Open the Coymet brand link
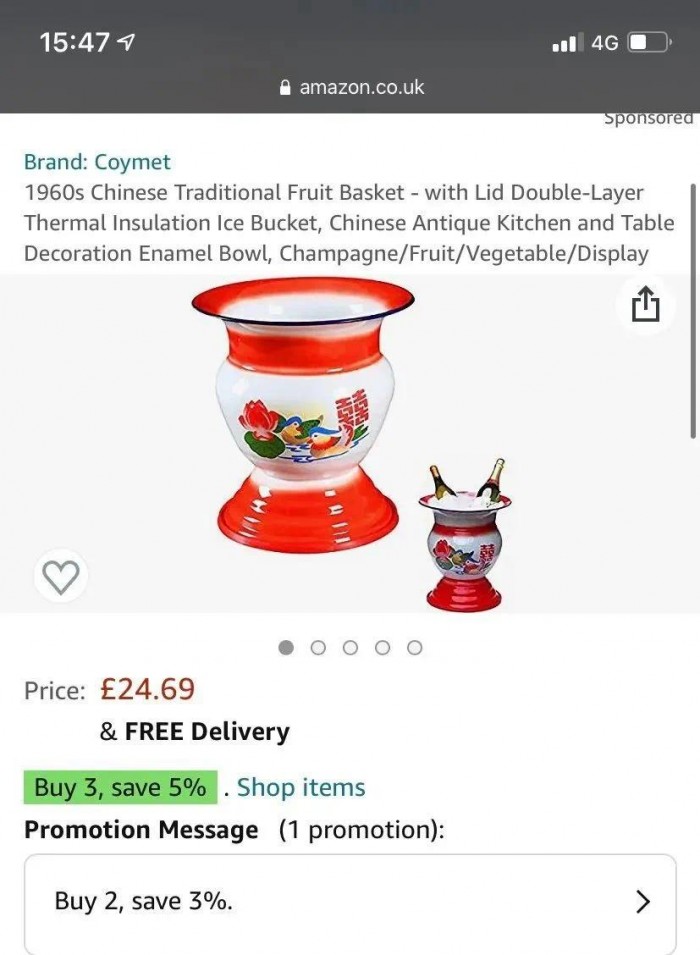The height and width of the screenshot is (955, 700). point(97,162)
